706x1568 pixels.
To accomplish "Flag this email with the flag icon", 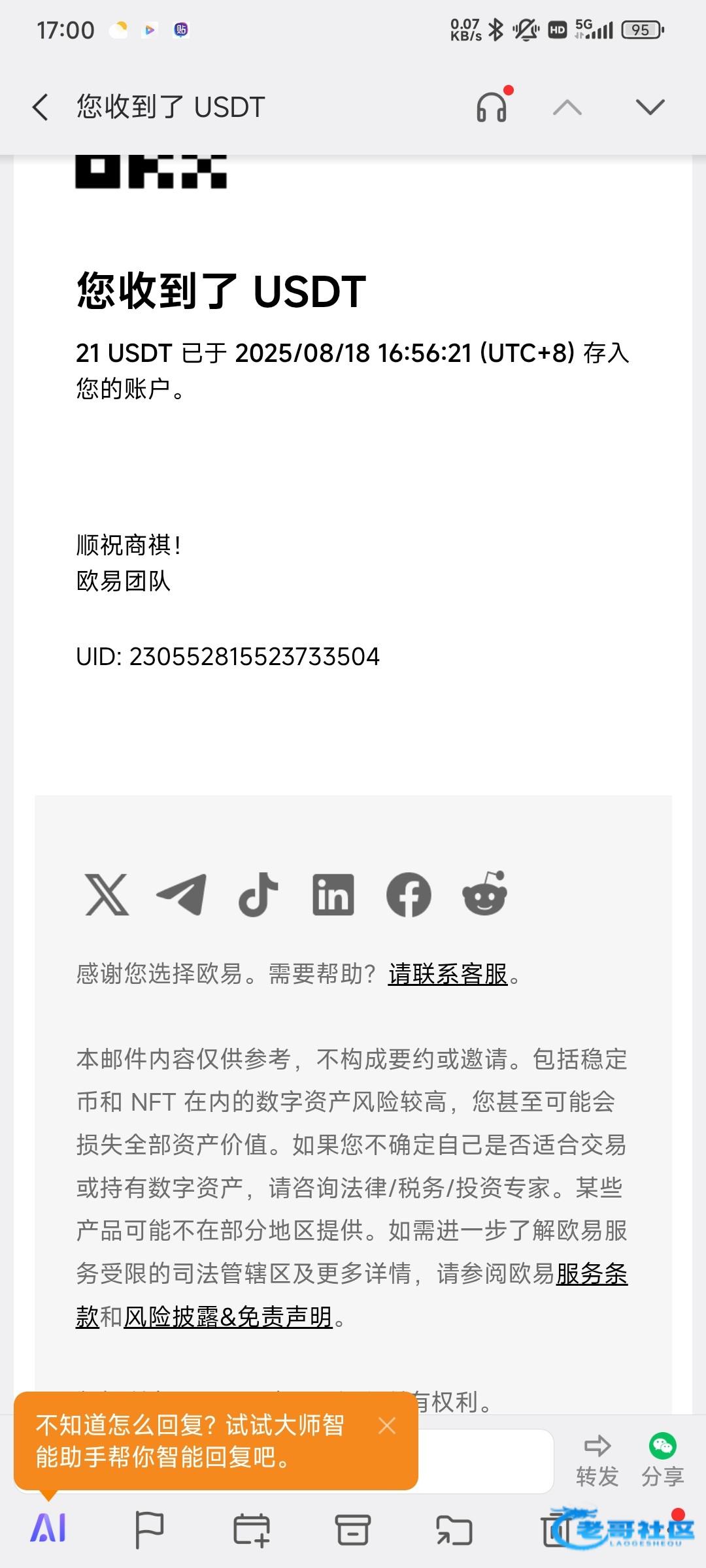I will point(149,1529).
